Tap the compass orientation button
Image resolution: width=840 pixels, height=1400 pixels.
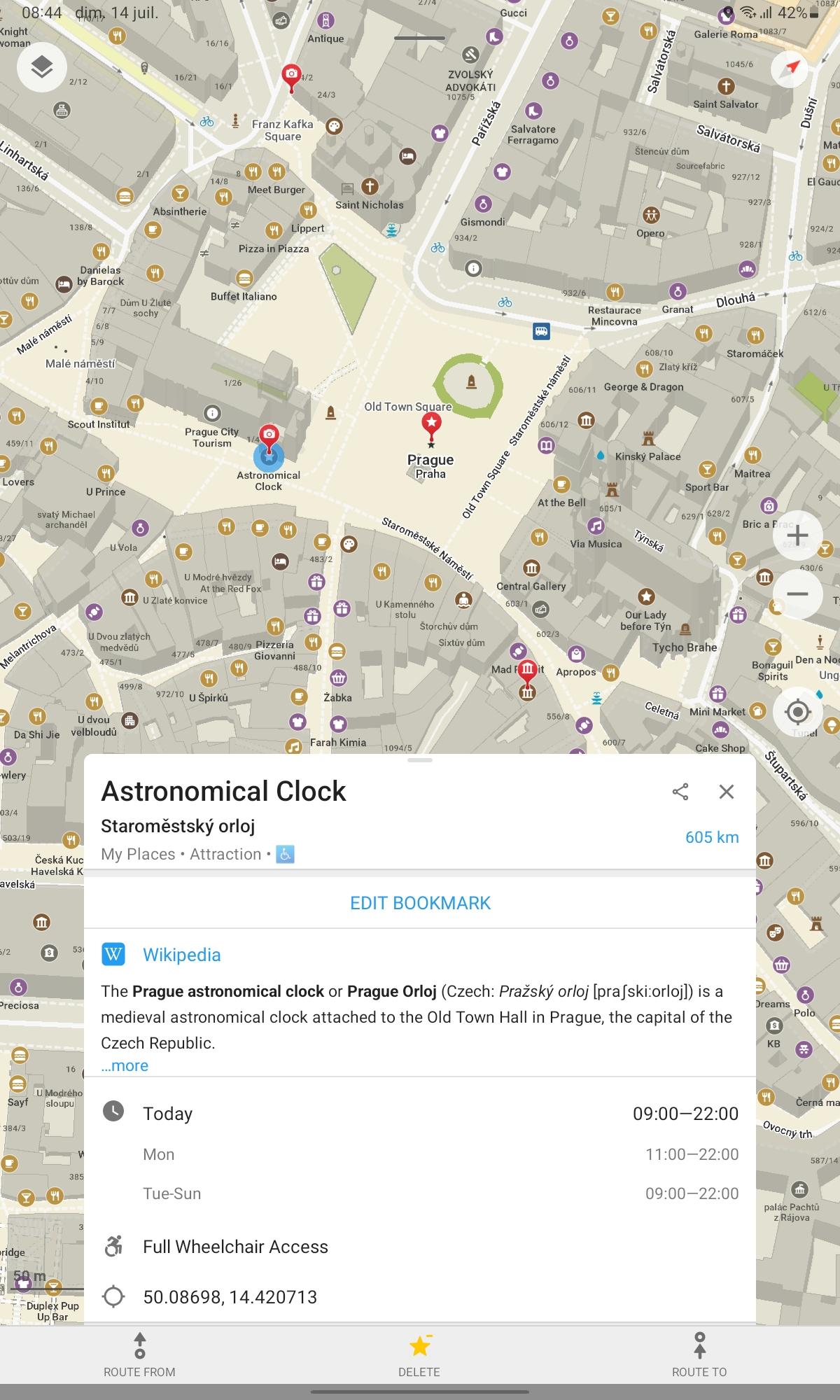pyautogui.click(x=790, y=69)
